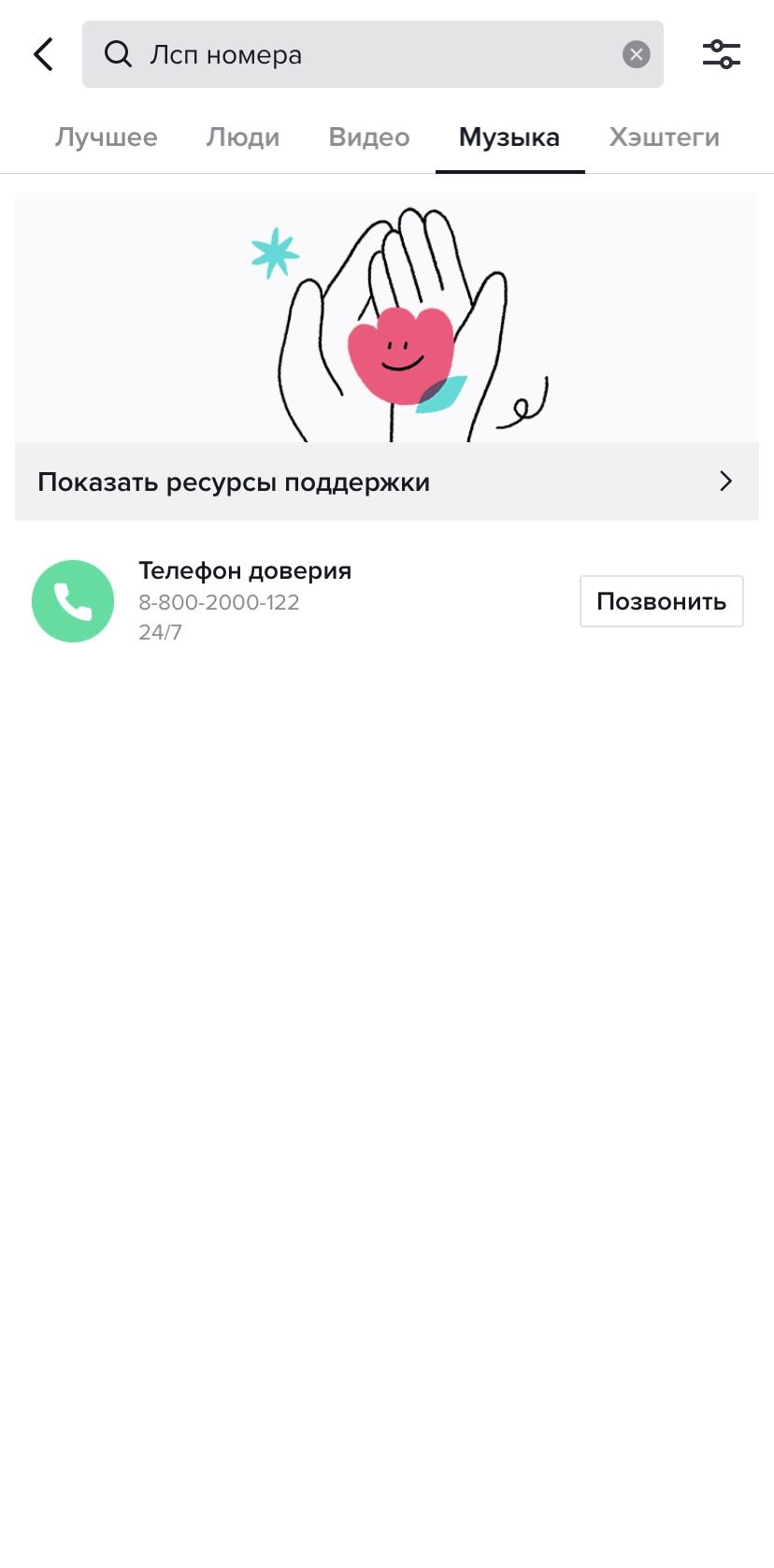
Task: Open Показать ресурсы поддержки
Action: [386, 482]
